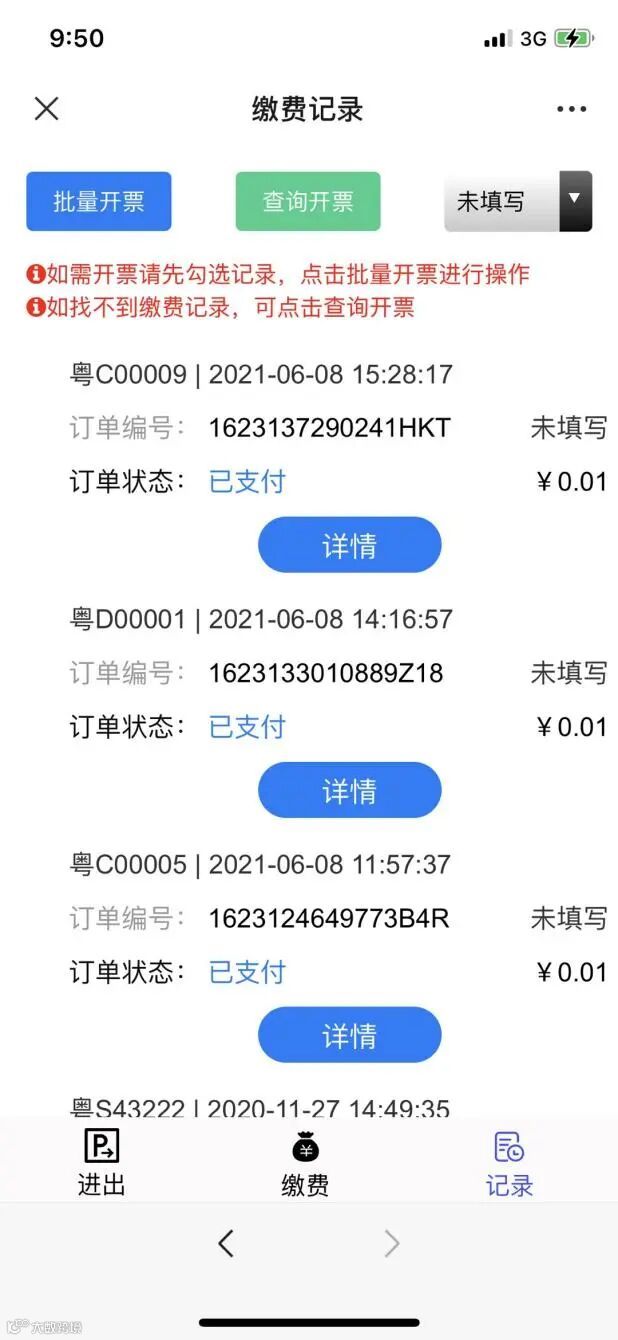View 详情 for order 1623137290241HKT
The height and width of the screenshot is (1340, 618).
pos(349,545)
